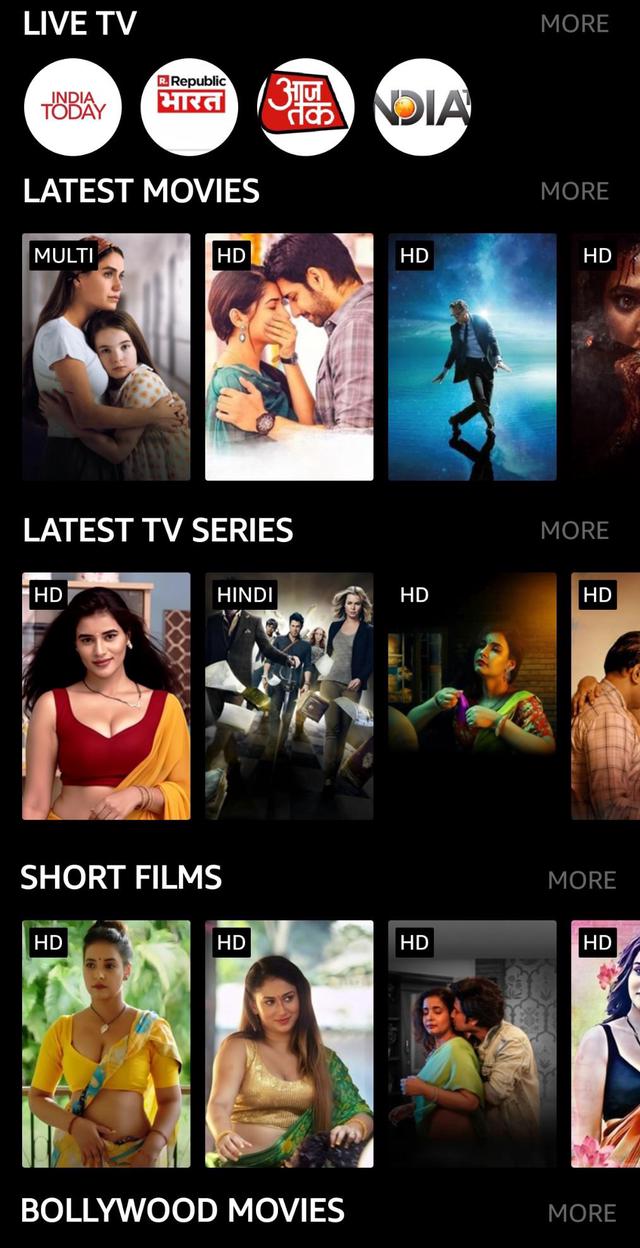This screenshot has height=1248, width=640.
Task: View MORE latest movies
Action: pyautogui.click(x=574, y=191)
